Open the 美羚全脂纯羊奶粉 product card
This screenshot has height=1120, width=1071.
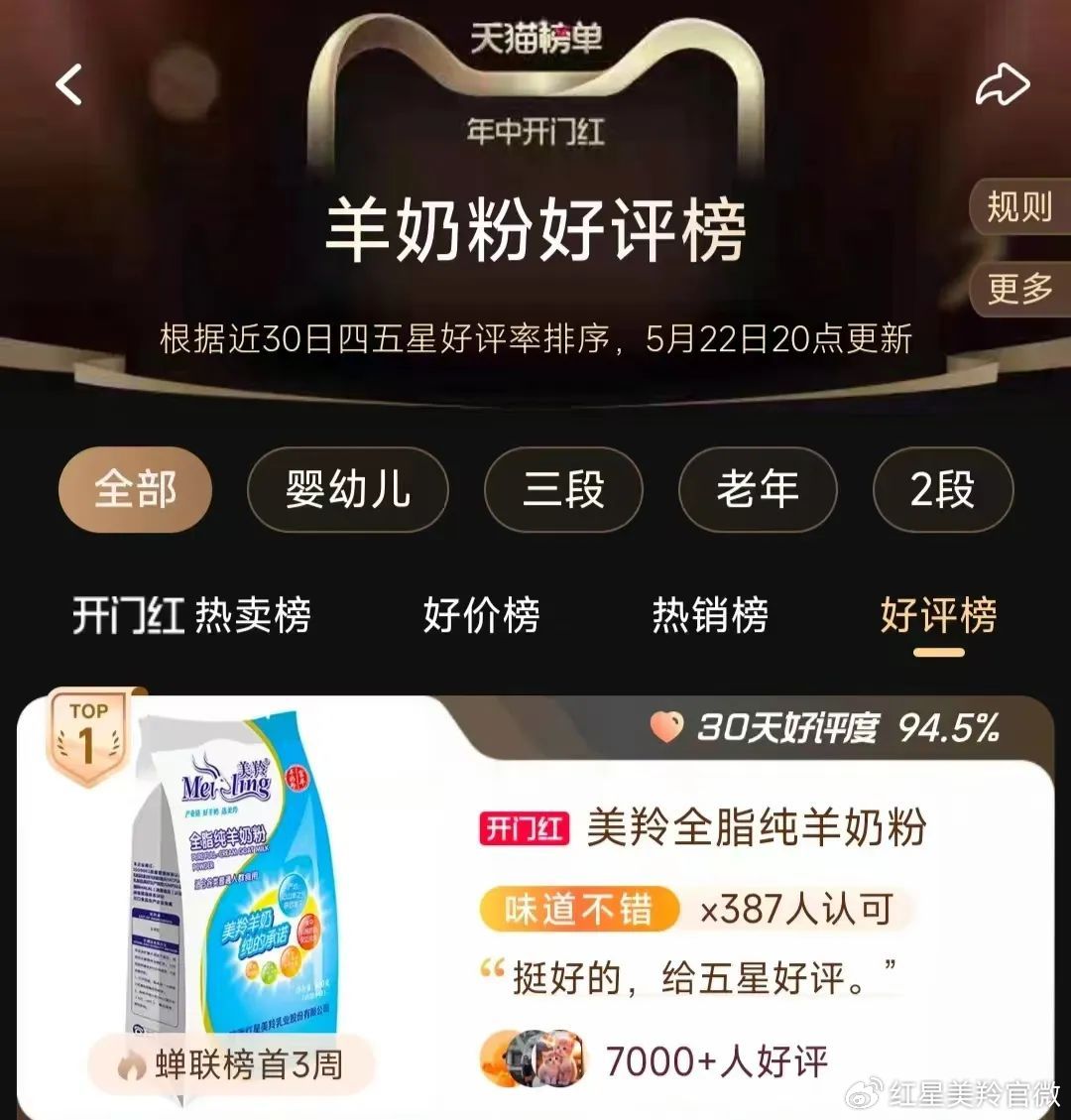click(754, 828)
